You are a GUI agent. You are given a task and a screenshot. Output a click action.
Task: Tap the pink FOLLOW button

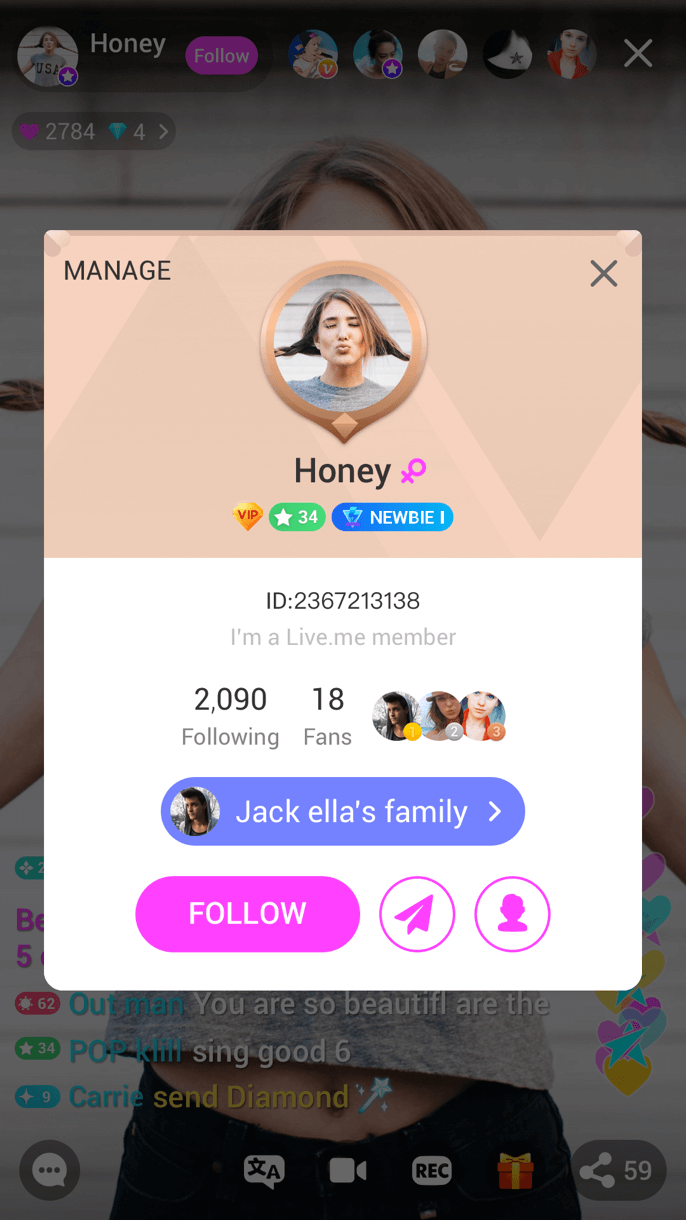[247, 913]
